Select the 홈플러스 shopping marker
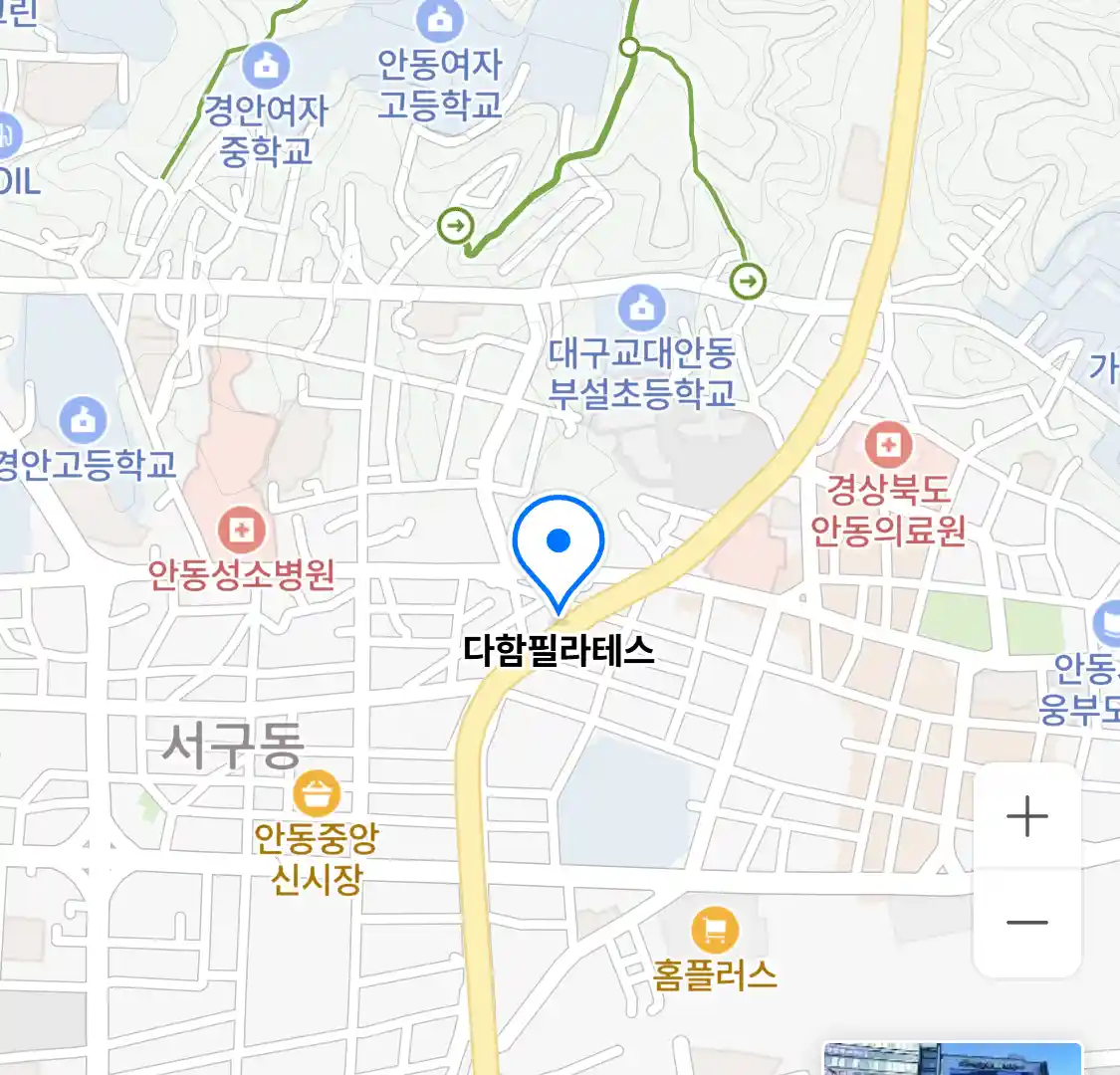Screen dimensions: 1120x1075 click(x=715, y=931)
